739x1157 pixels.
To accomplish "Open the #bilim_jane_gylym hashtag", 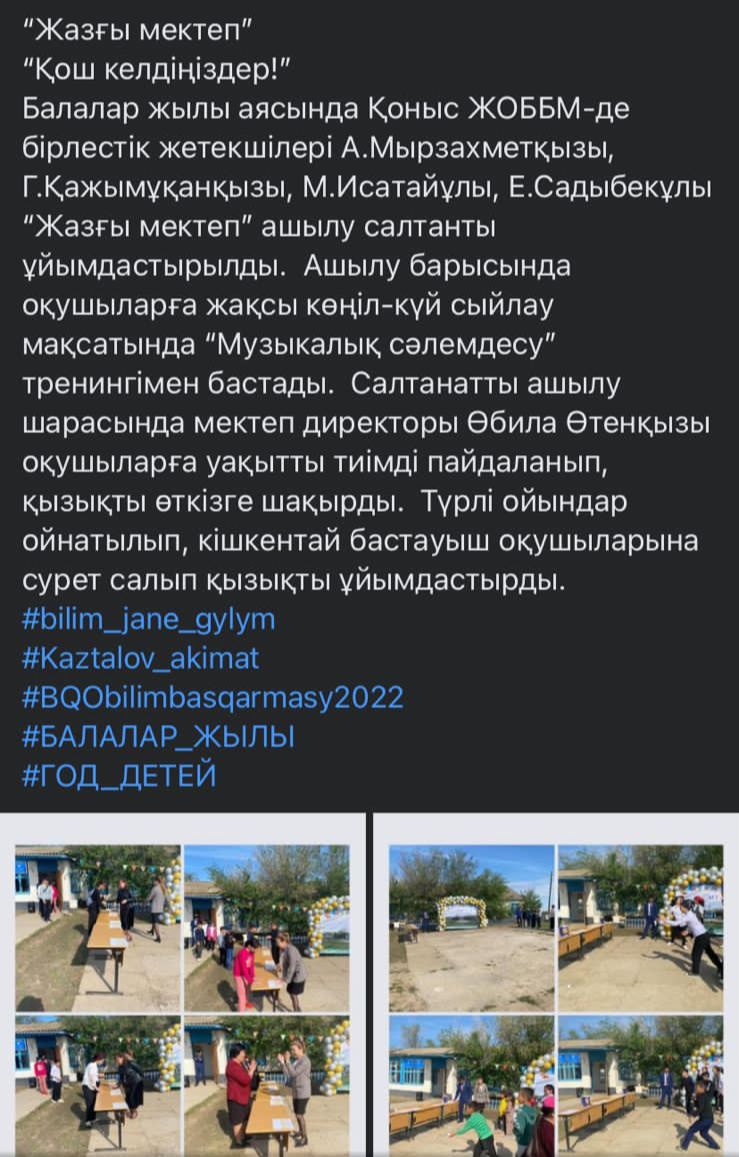I will click(x=148, y=619).
